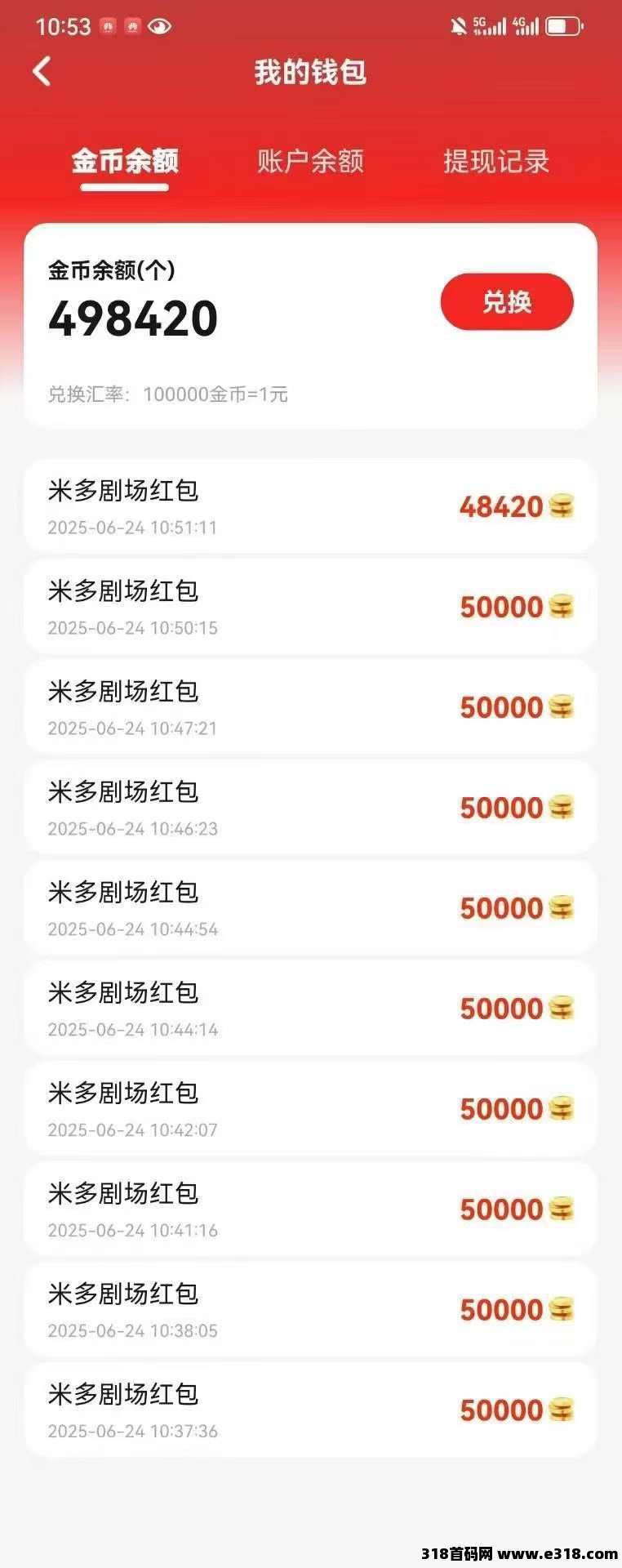Tap the back arrow to exit wallet
This screenshot has height=1568, width=622.
coord(42,72)
